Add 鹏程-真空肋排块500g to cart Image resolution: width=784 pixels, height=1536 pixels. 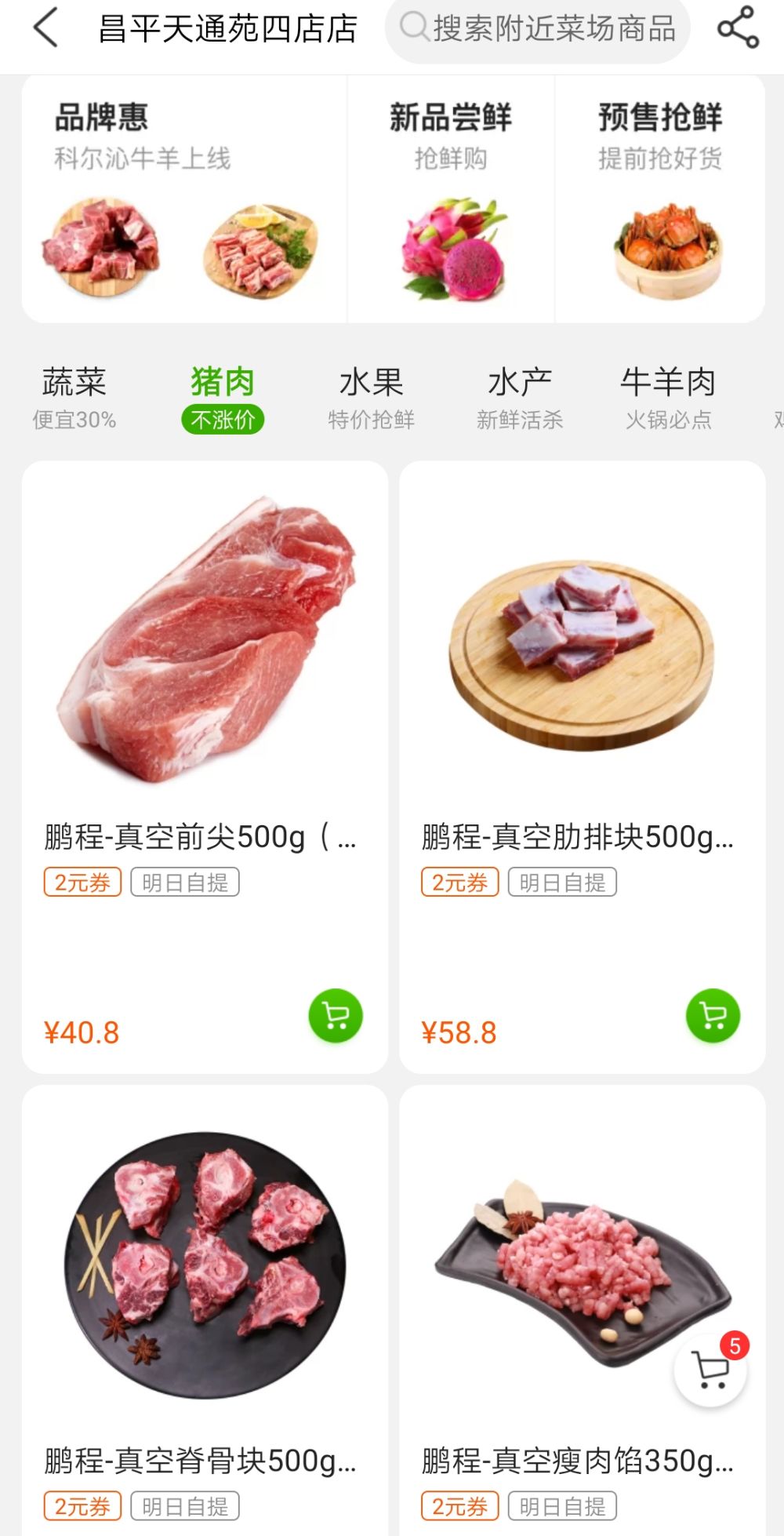[x=713, y=1016]
